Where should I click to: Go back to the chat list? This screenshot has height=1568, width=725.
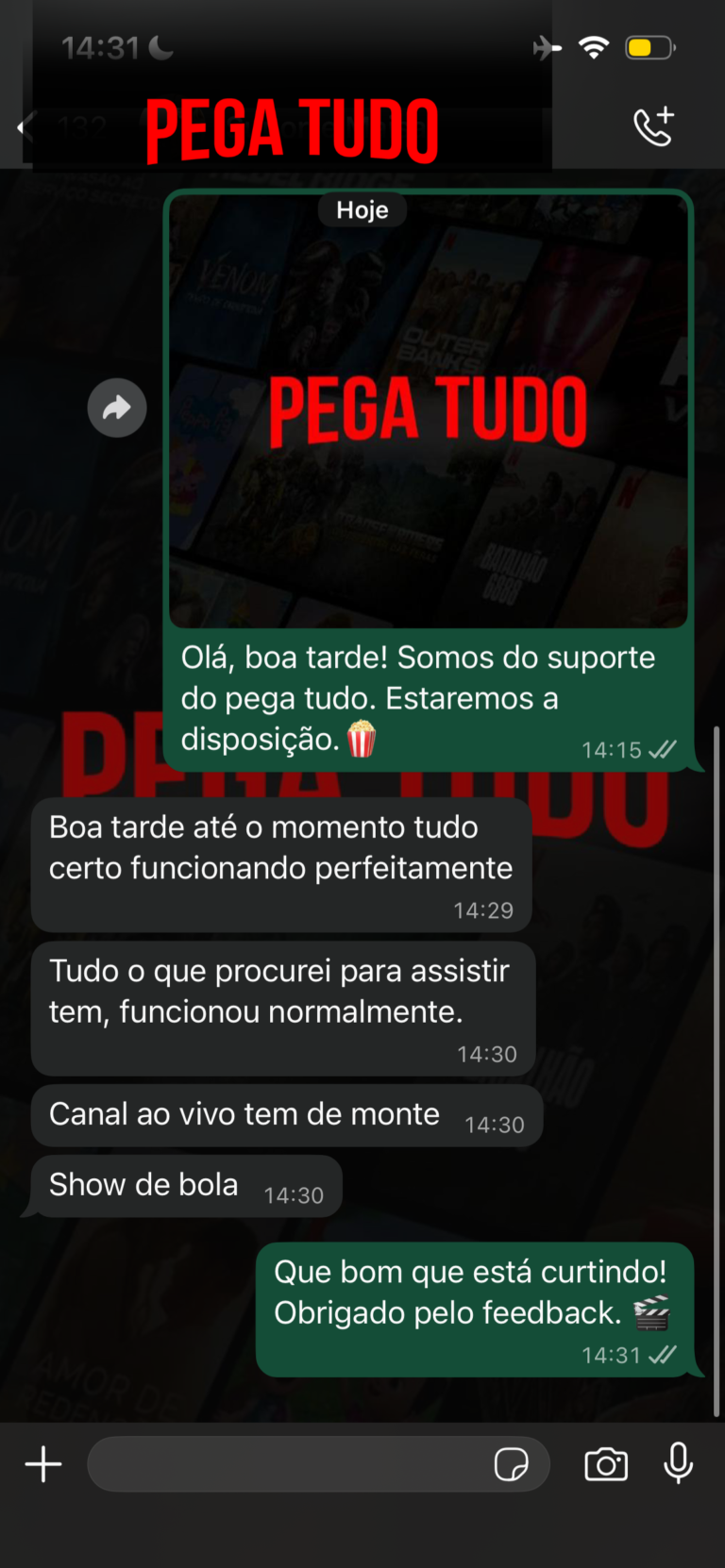[x=25, y=127]
